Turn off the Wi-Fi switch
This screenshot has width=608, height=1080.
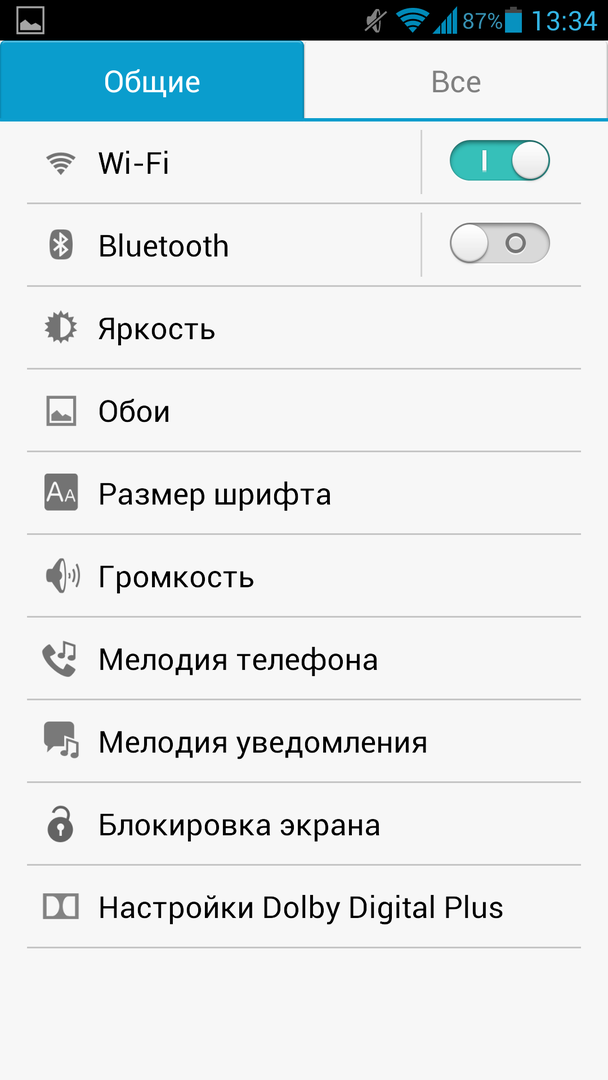point(499,161)
